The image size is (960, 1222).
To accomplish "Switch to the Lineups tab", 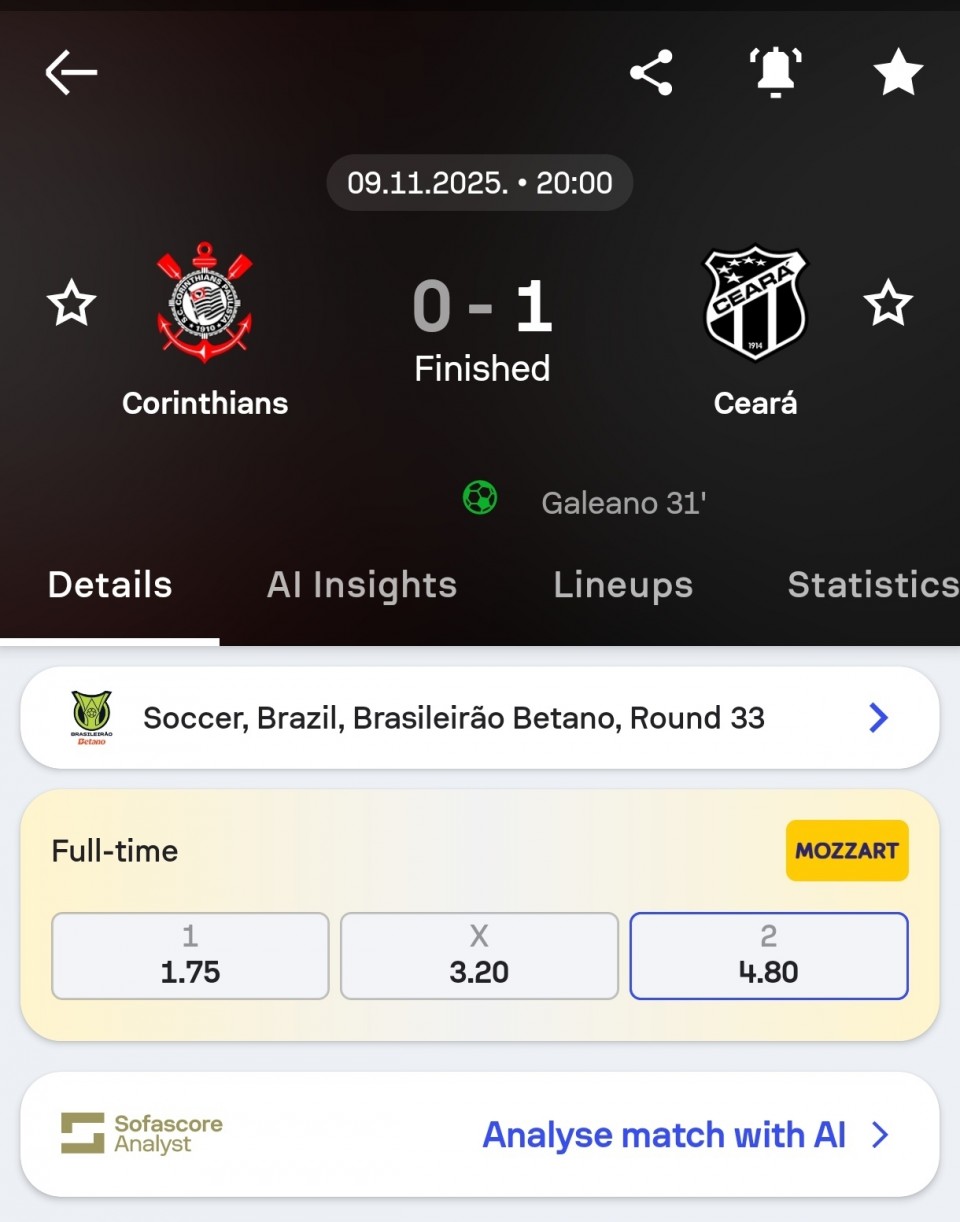I will pyautogui.click(x=623, y=585).
